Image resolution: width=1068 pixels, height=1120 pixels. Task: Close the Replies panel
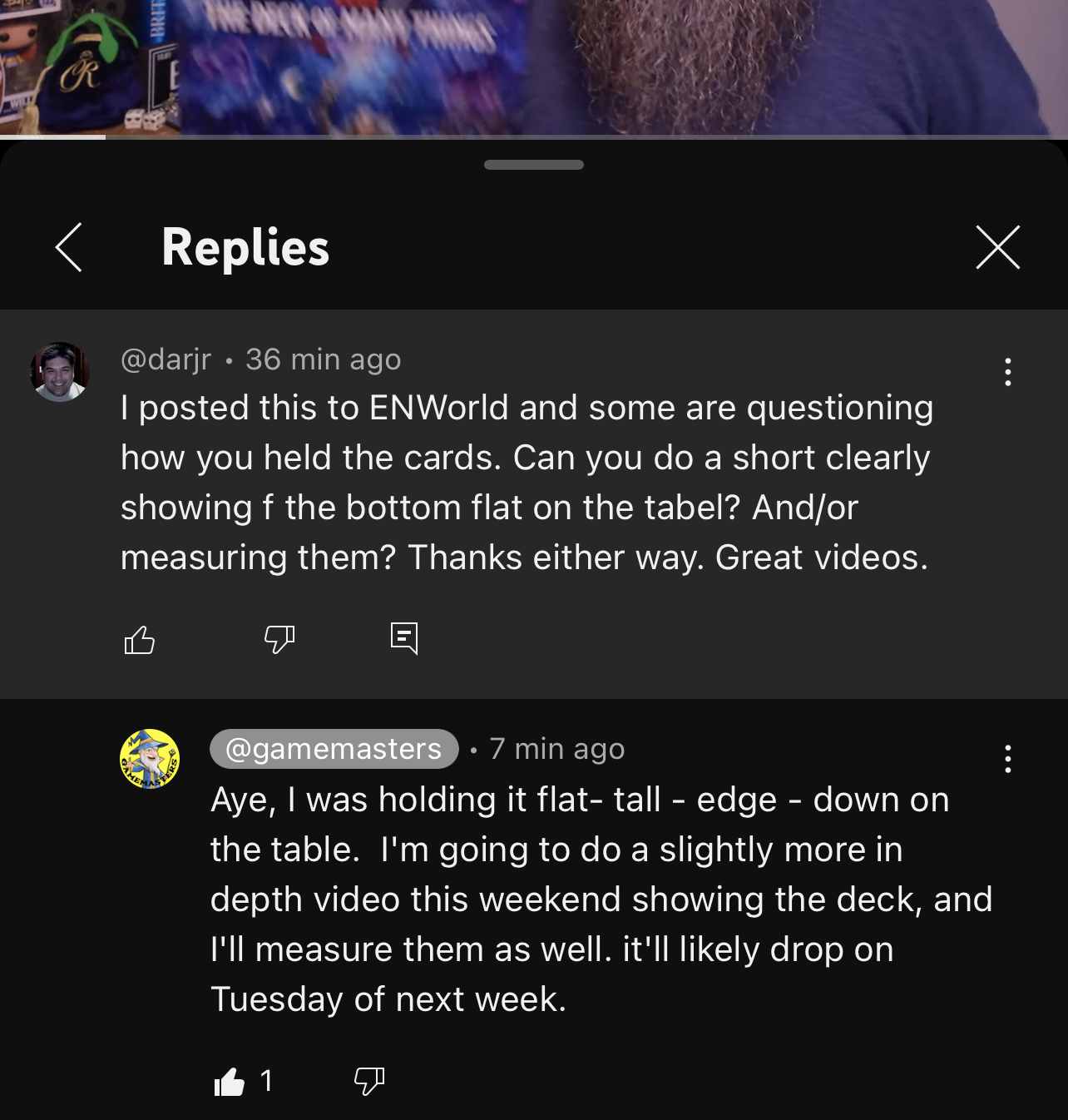click(x=997, y=247)
